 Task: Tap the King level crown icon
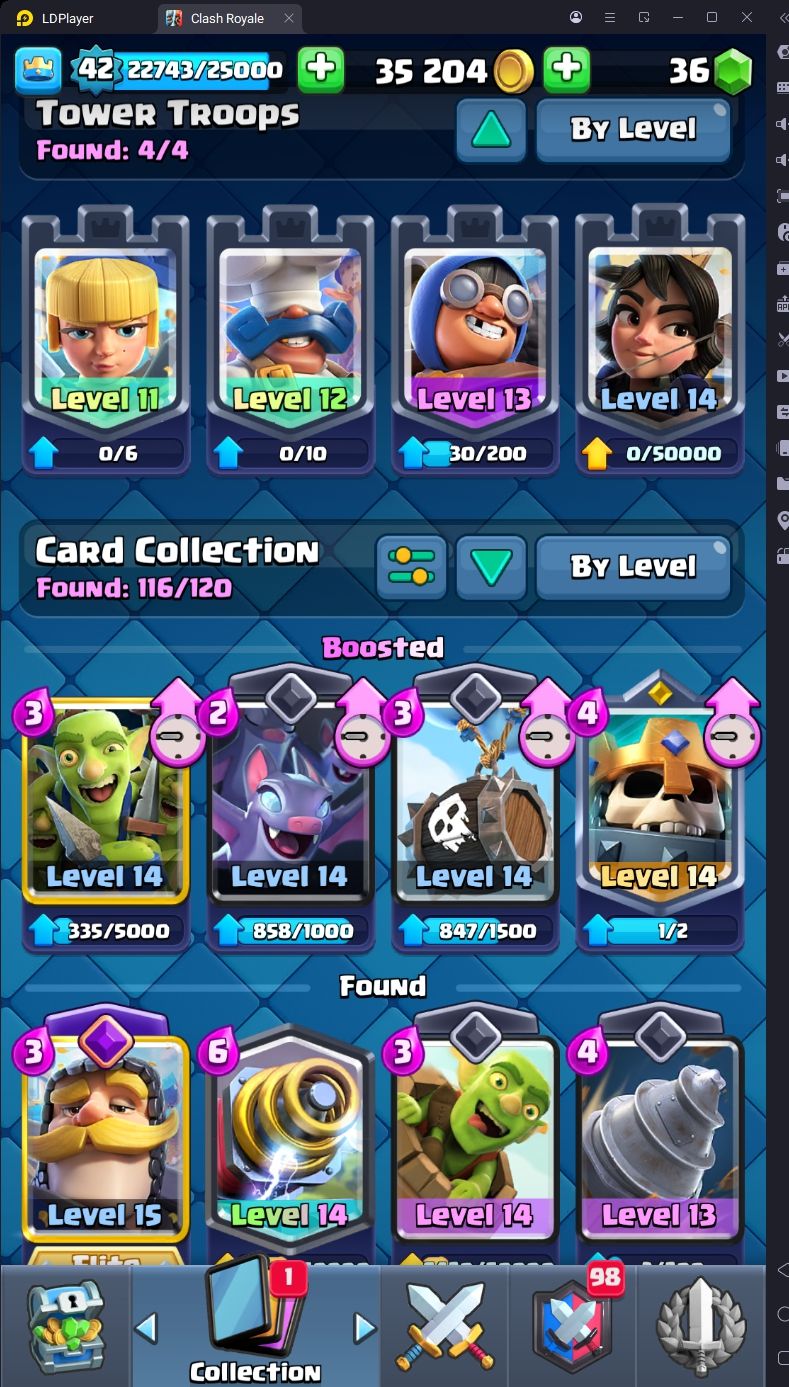point(38,69)
